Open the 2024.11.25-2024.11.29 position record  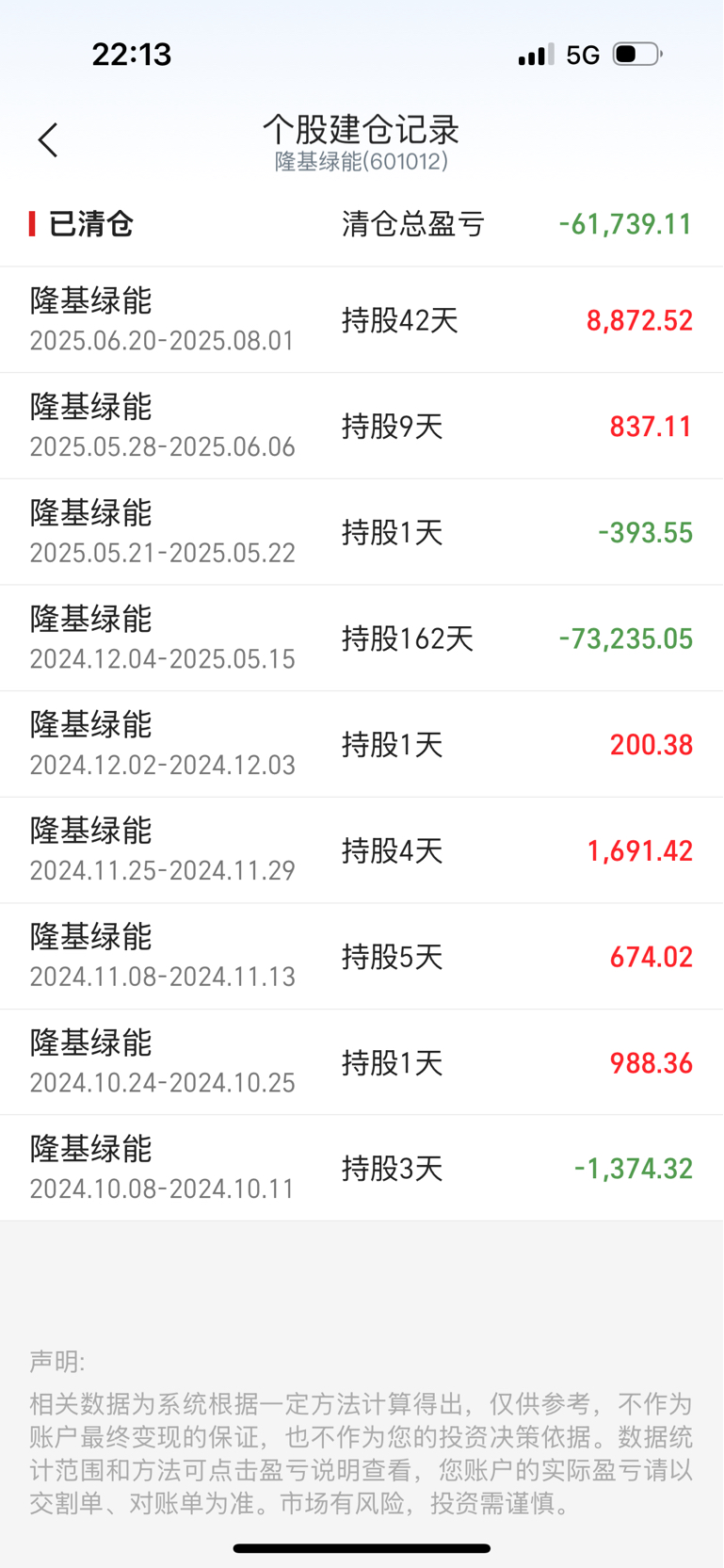[362, 850]
